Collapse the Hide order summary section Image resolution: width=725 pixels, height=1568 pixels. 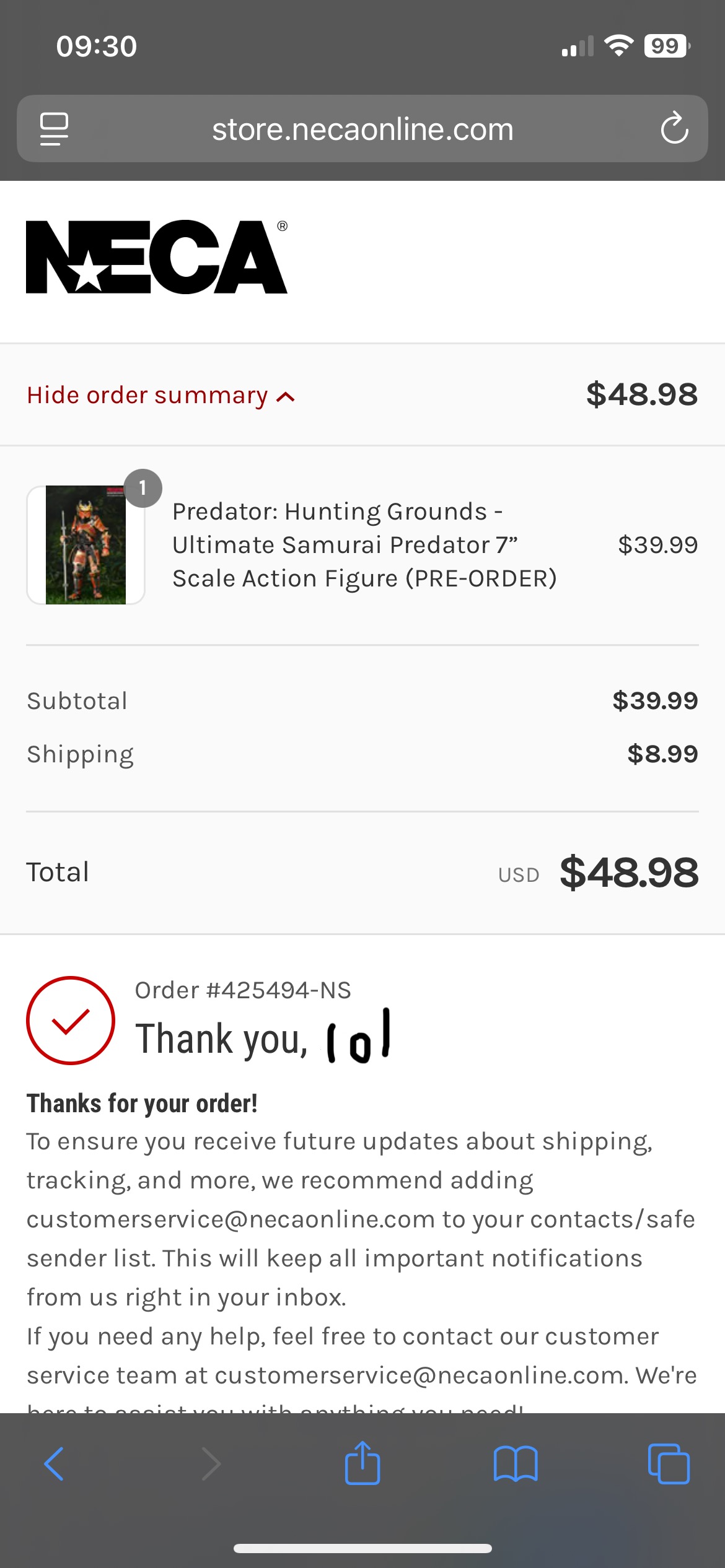tap(161, 395)
